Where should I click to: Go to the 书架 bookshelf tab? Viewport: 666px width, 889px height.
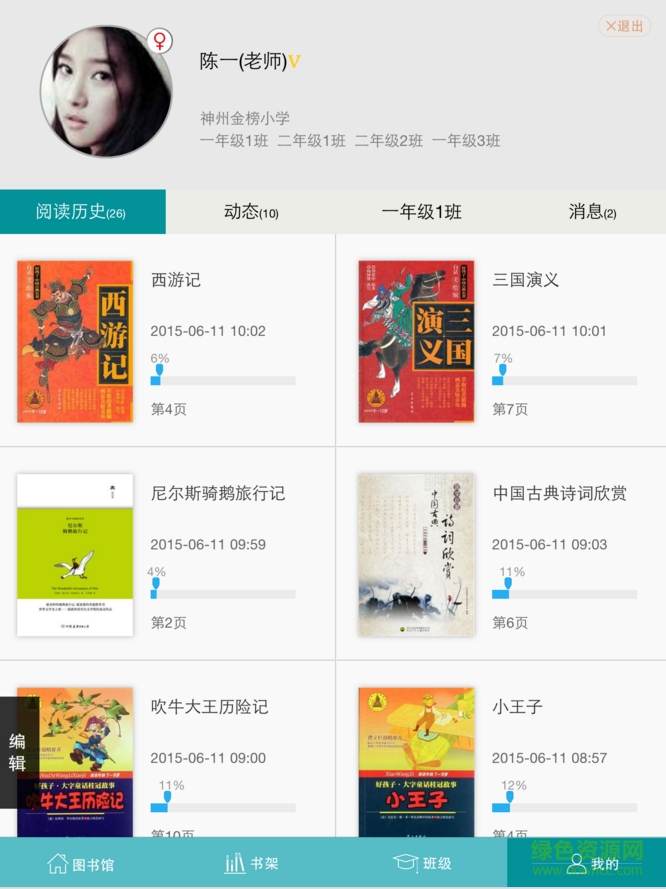tap(251, 864)
